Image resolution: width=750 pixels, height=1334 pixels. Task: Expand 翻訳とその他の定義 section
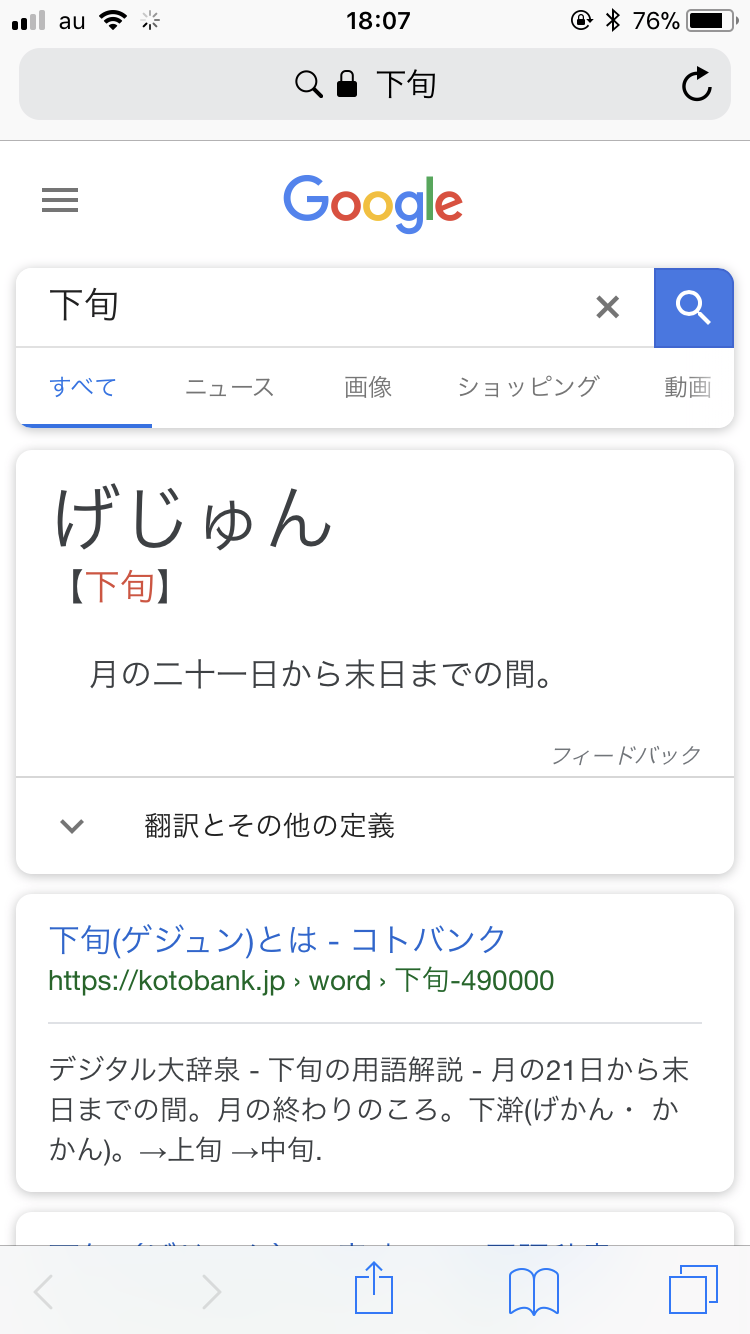pos(270,826)
